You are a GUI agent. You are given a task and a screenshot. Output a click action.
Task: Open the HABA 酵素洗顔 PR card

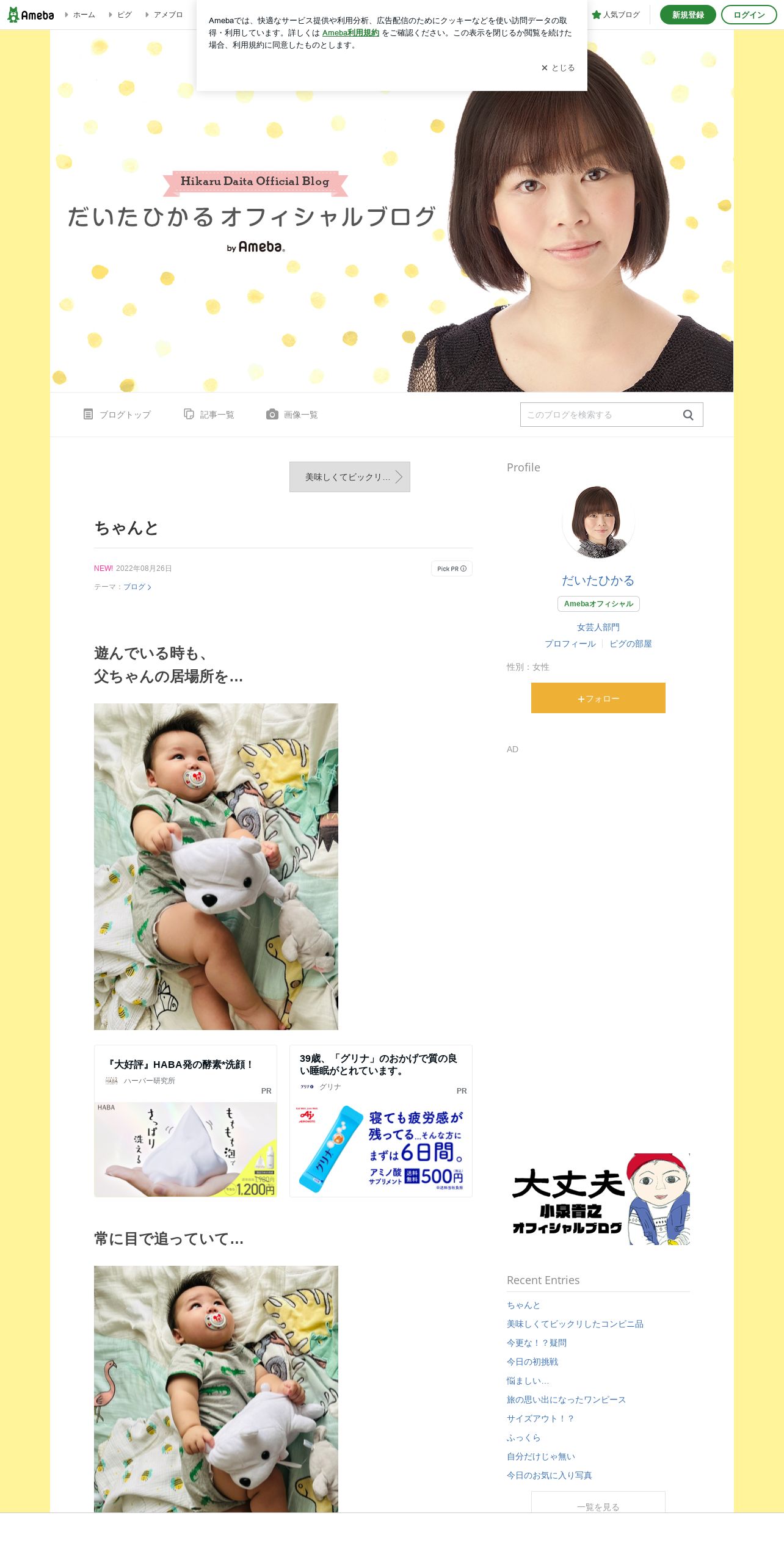tap(186, 1121)
